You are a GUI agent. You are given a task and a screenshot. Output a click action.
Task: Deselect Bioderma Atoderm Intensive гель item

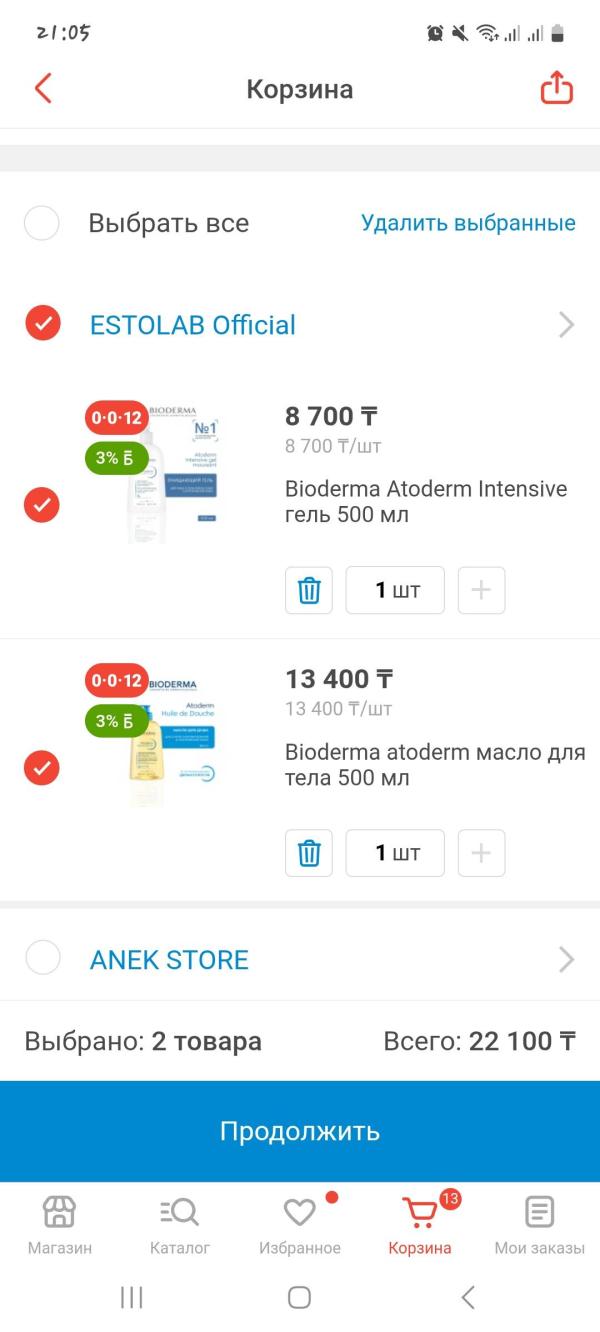click(42, 505)
